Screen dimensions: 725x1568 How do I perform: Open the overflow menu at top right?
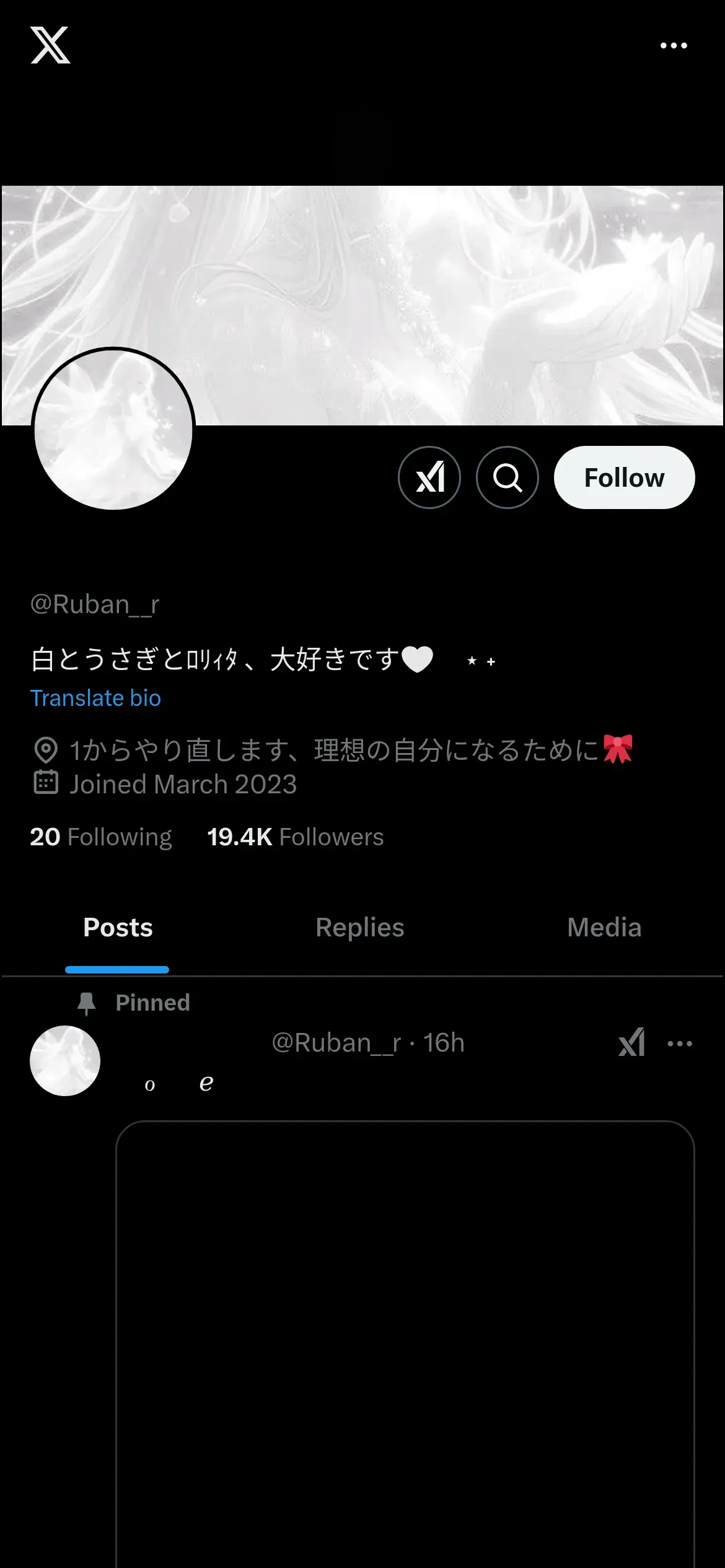[674, 46]
